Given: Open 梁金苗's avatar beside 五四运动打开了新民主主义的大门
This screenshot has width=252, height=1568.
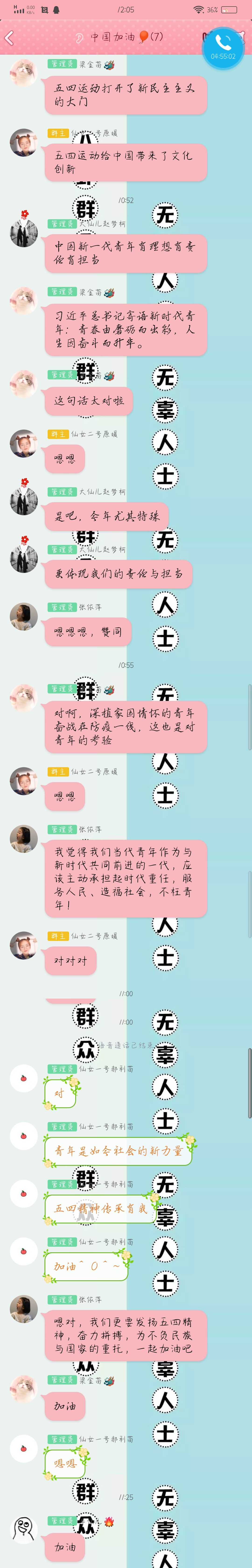Looking at the screenshot, I should (x=24, y=73).
